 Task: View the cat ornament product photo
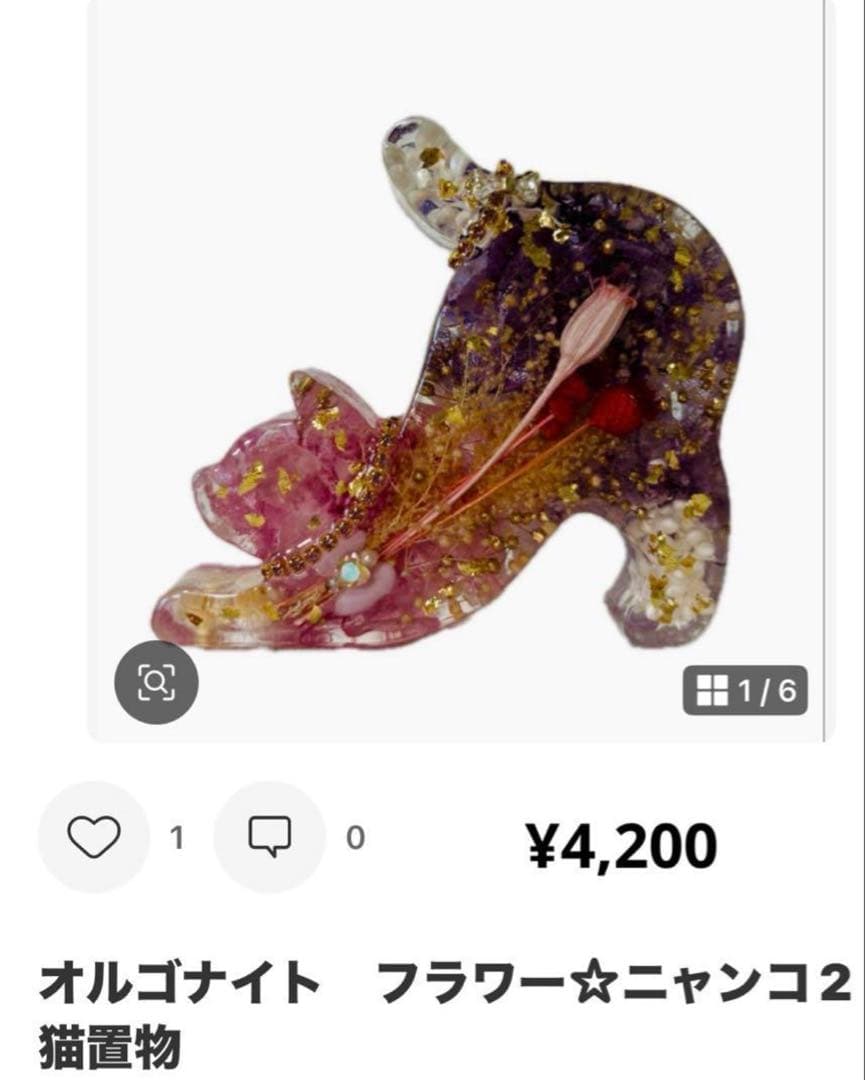pyautogui.click(x=460, y=390)
